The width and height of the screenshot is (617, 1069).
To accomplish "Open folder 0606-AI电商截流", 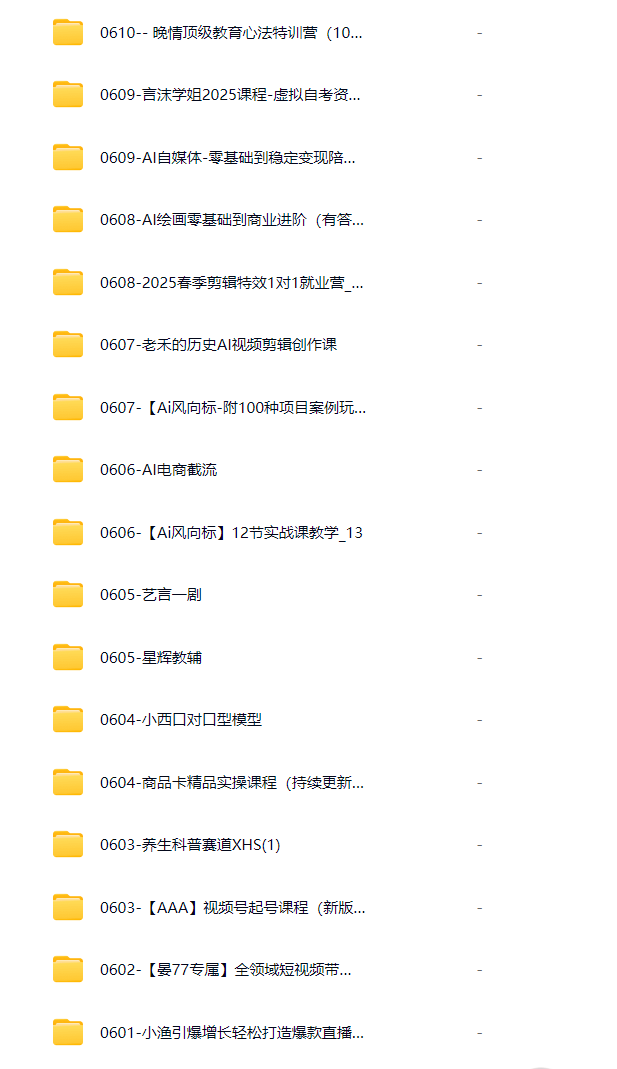I will 158,470.
